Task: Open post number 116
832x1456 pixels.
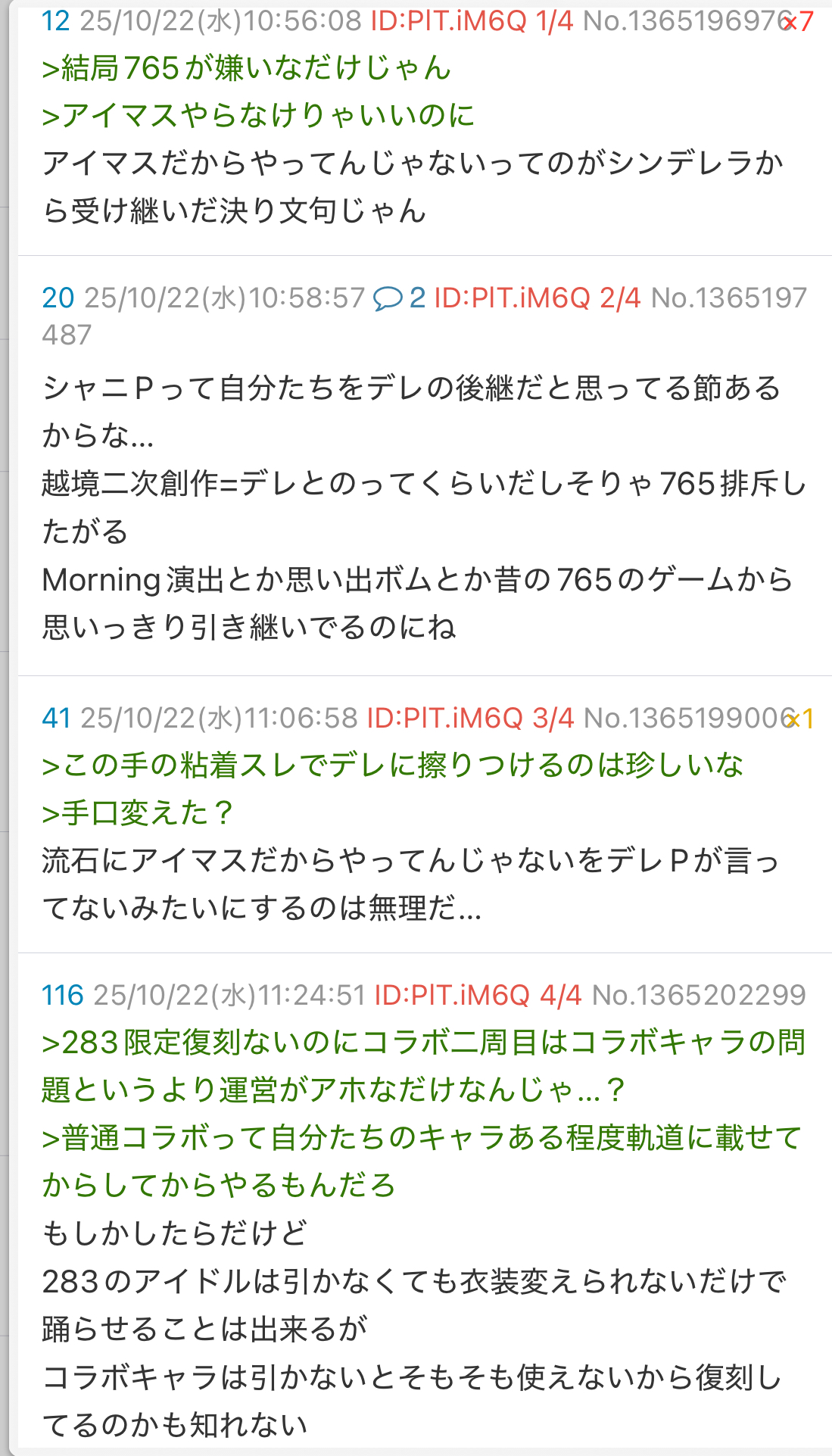Action: pyautogui.click(x=62, y=995)
